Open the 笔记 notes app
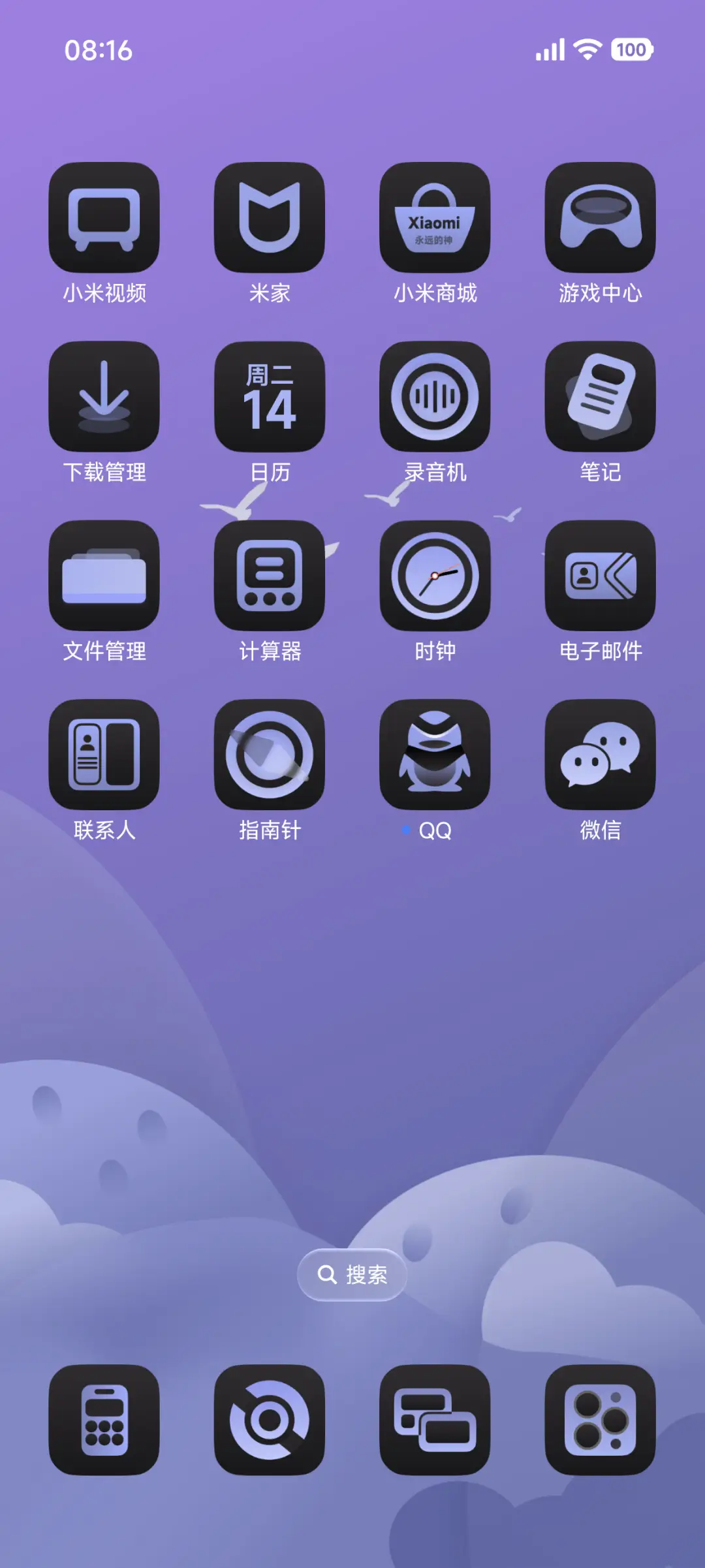This screenshot has width=705, height=1568. (599, 398)
